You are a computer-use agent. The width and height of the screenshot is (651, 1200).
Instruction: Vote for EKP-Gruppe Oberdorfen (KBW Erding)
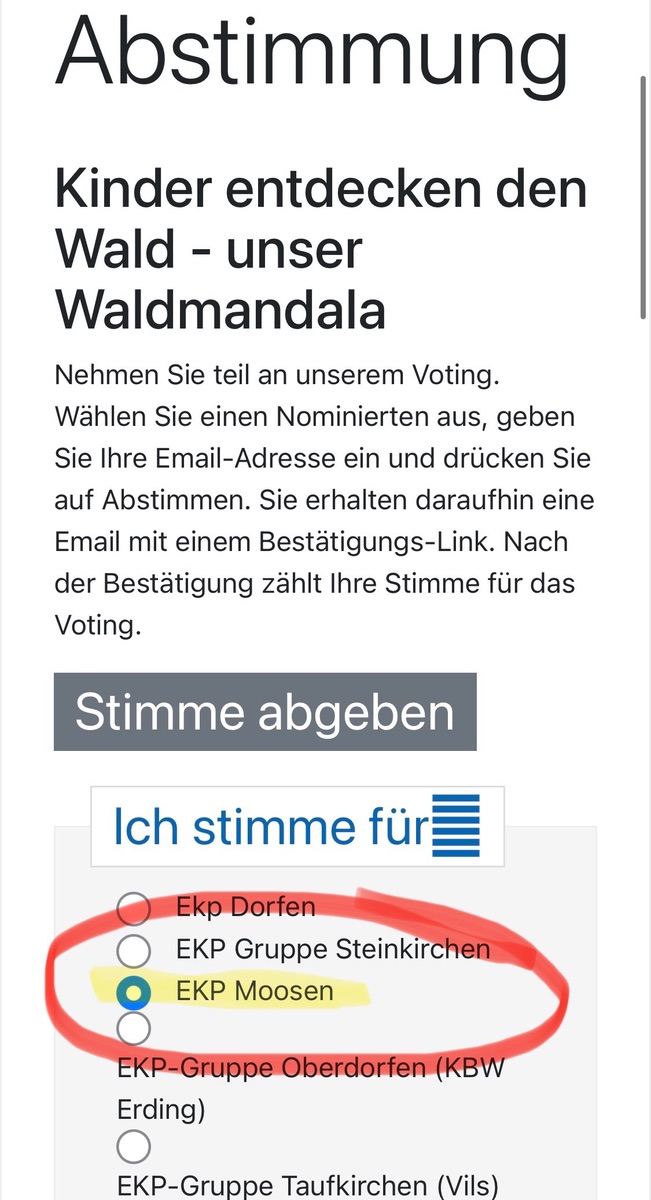pos(134,1027)
